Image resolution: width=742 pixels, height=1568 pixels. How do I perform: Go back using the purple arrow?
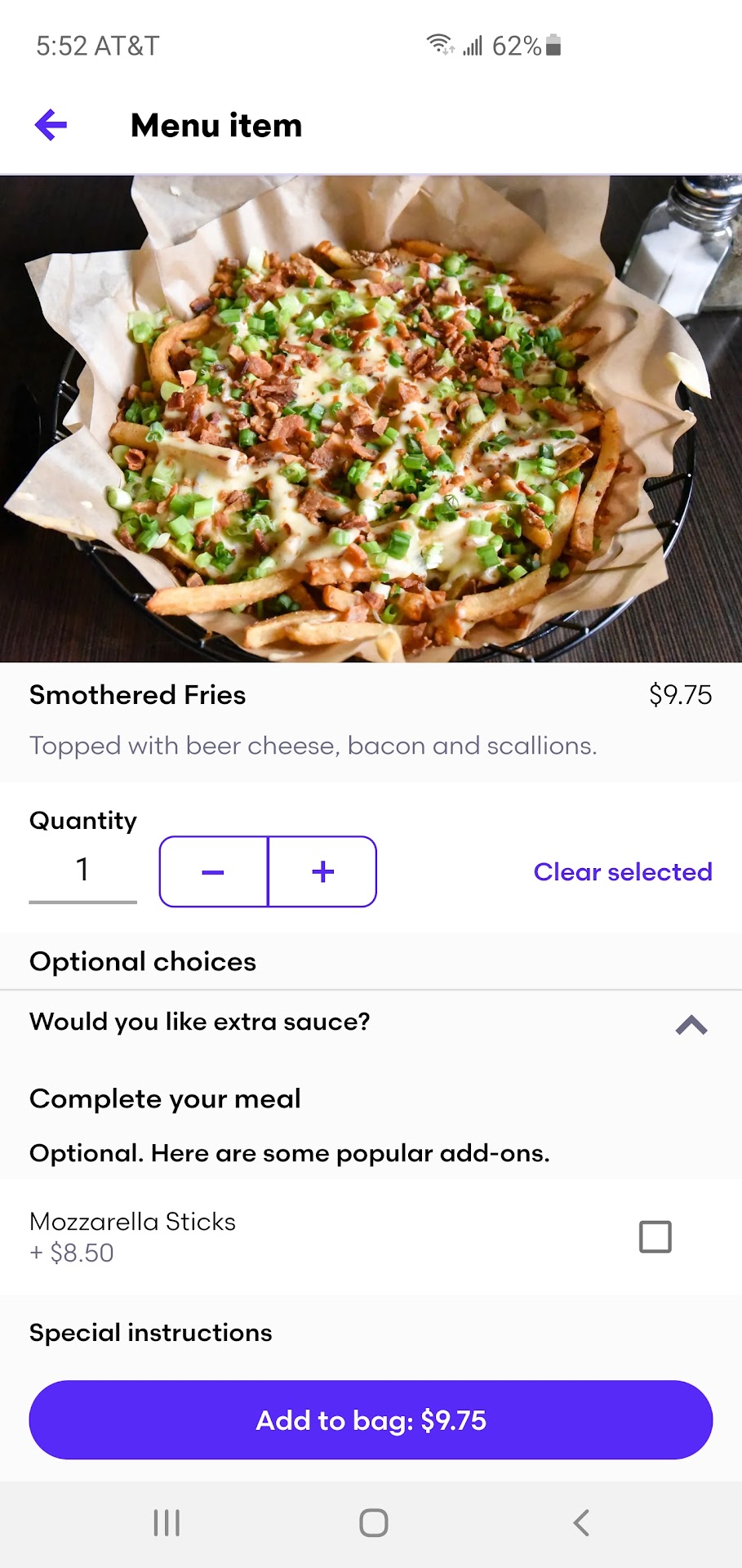click(51, 125)
